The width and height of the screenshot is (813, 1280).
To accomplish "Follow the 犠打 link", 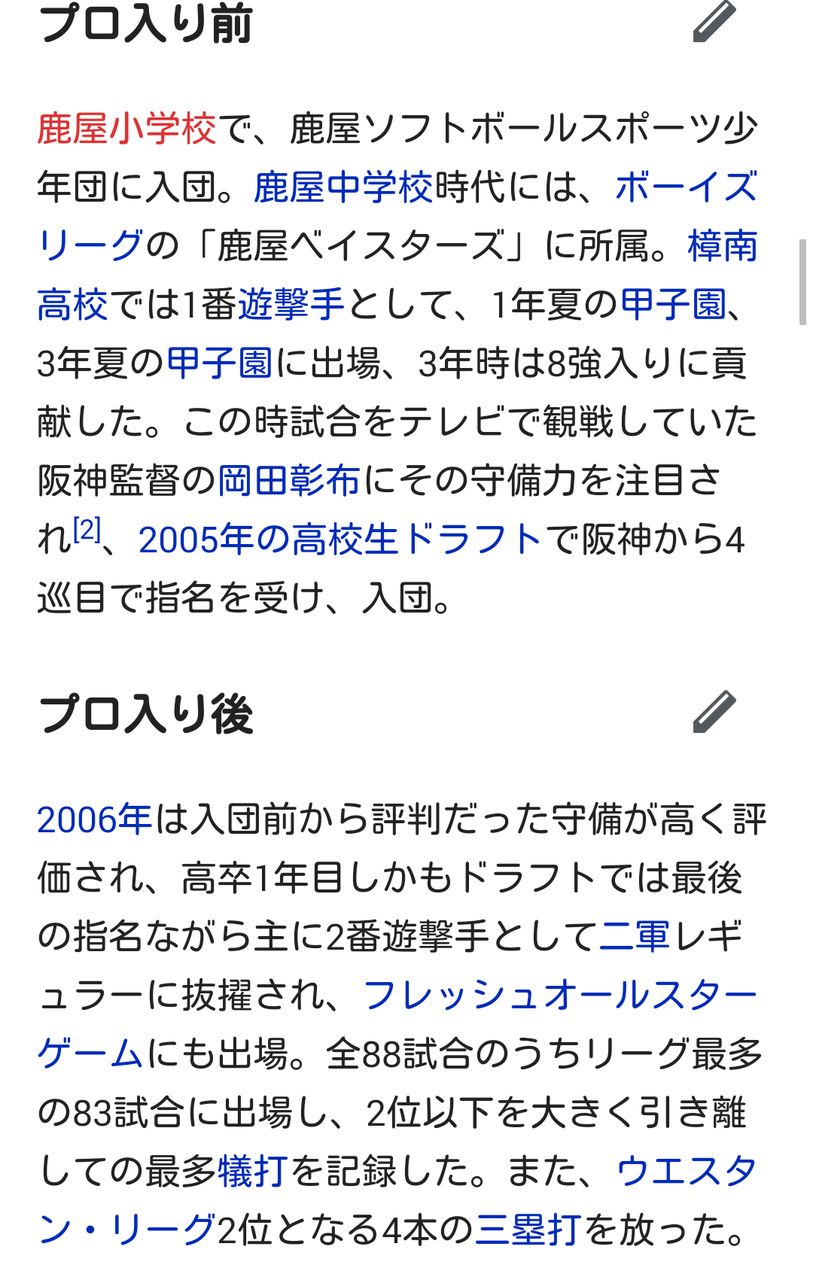I will [x=253, y=1171].
